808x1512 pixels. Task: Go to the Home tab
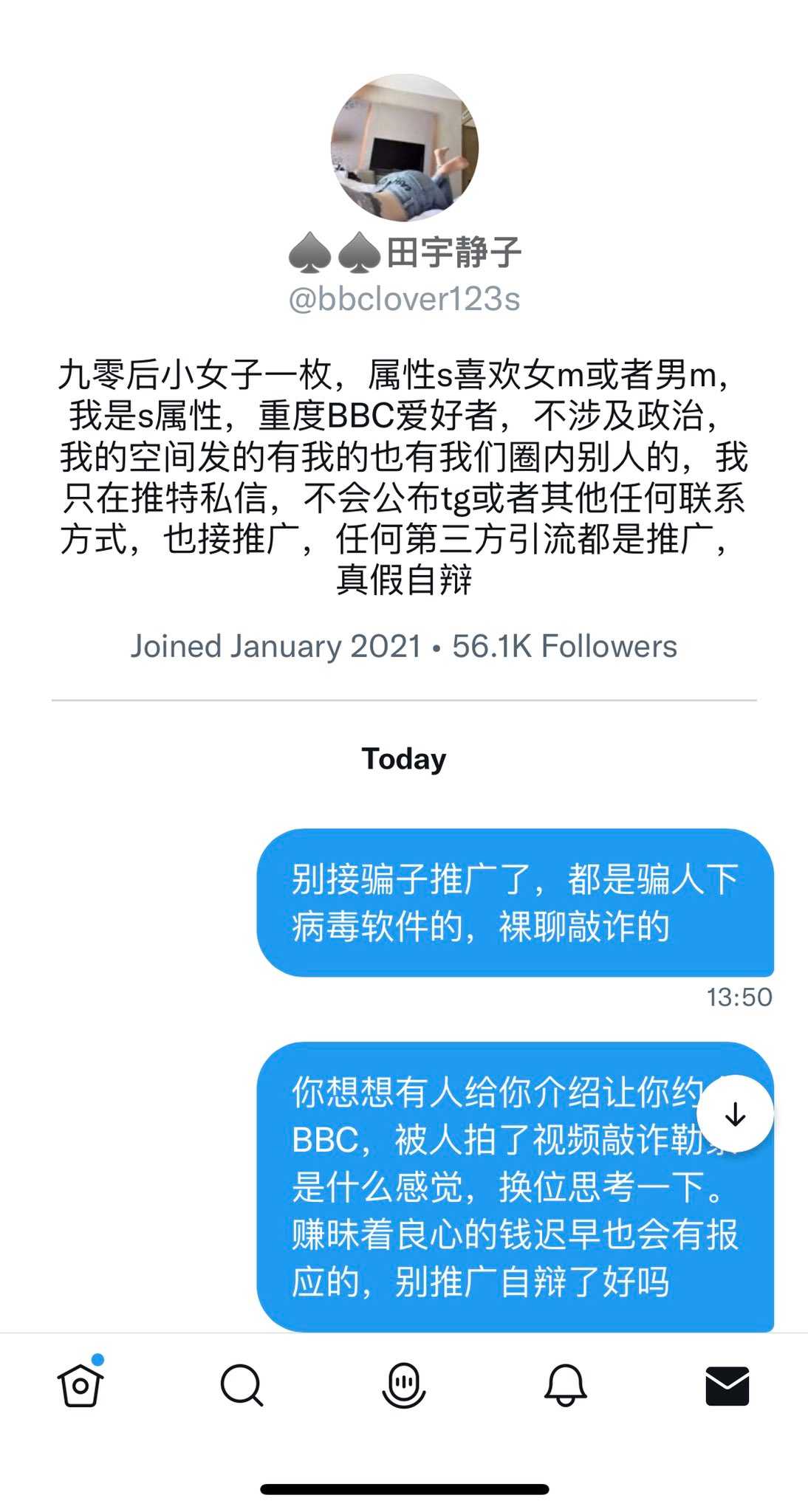[80, 1386]
